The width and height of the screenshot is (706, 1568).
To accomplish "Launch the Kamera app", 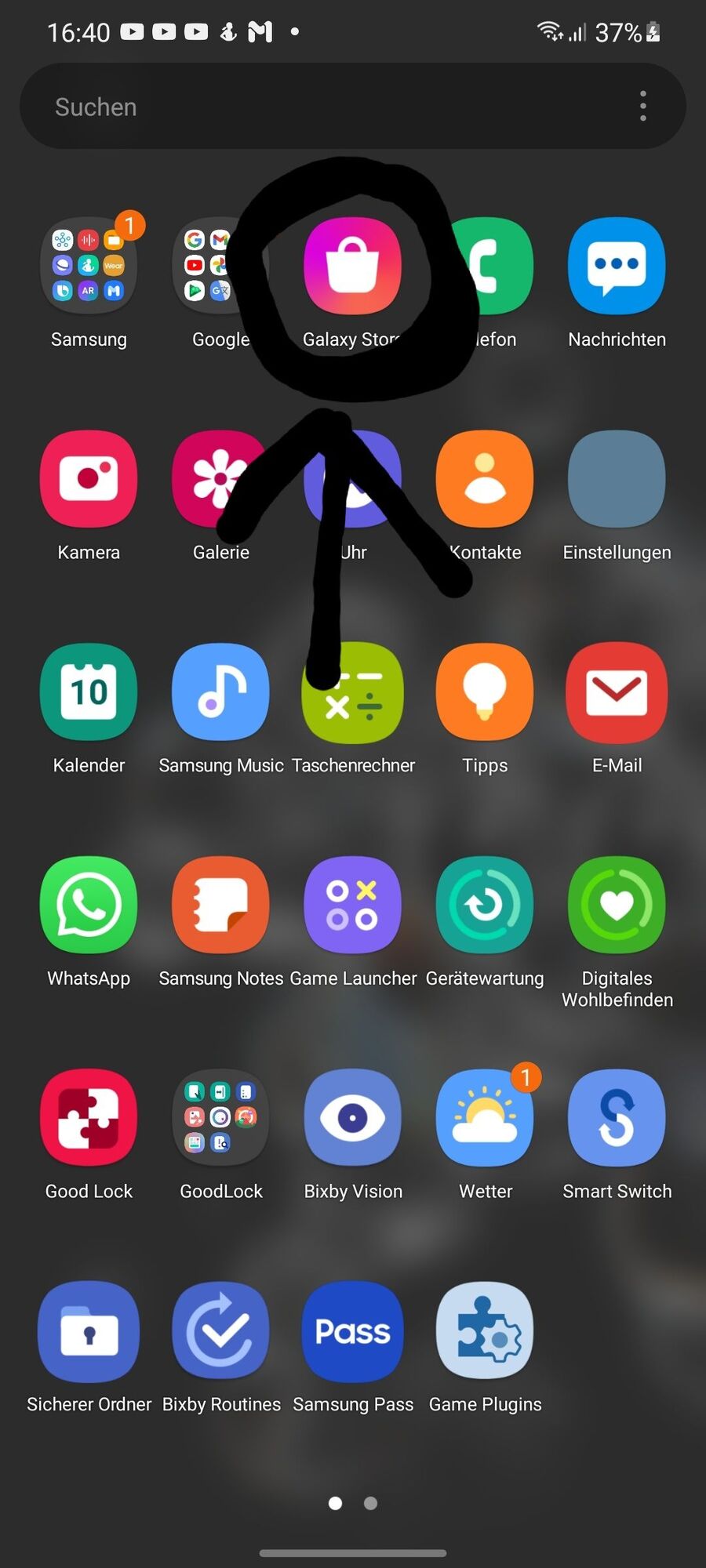I will pyautogui.click(x=89, y=479).
